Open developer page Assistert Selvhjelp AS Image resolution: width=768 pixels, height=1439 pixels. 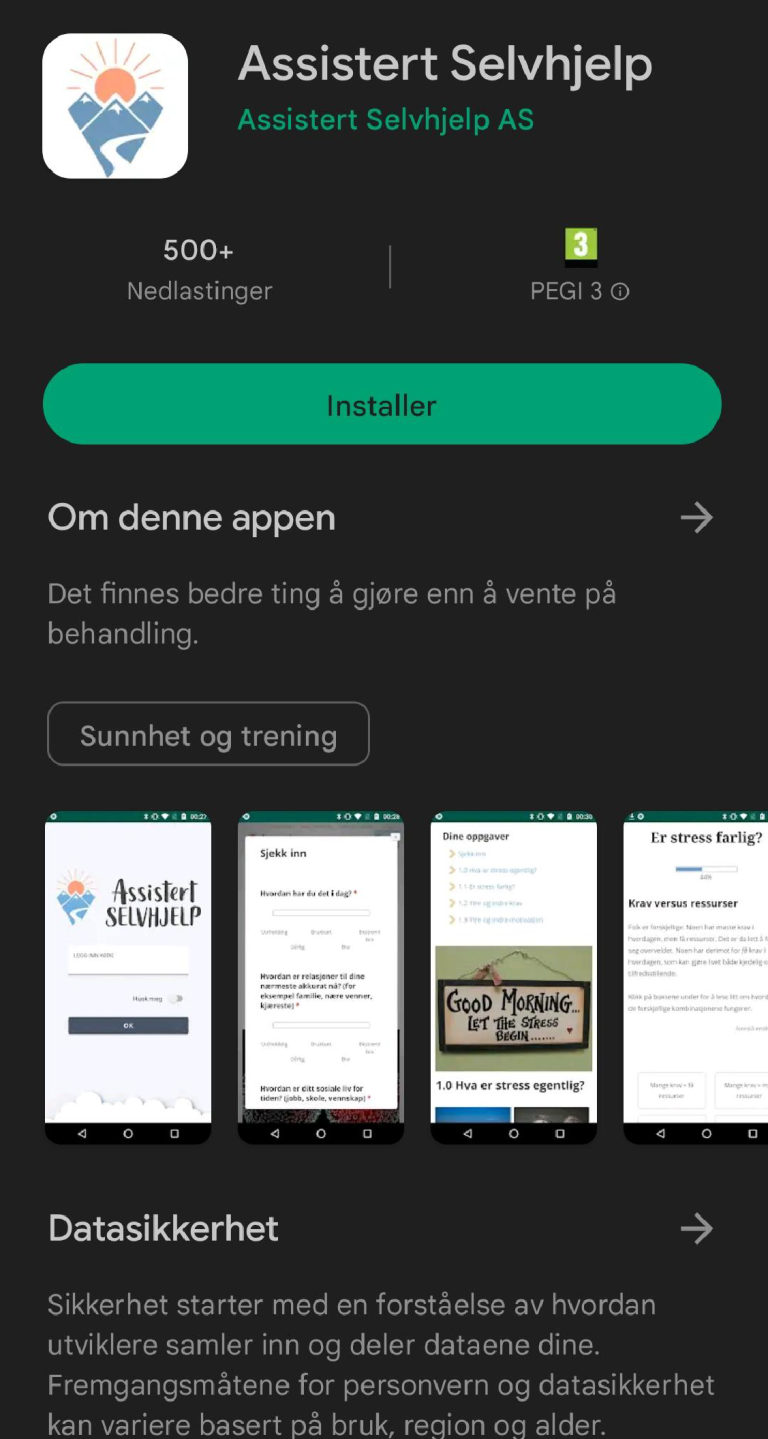(386, 120)
